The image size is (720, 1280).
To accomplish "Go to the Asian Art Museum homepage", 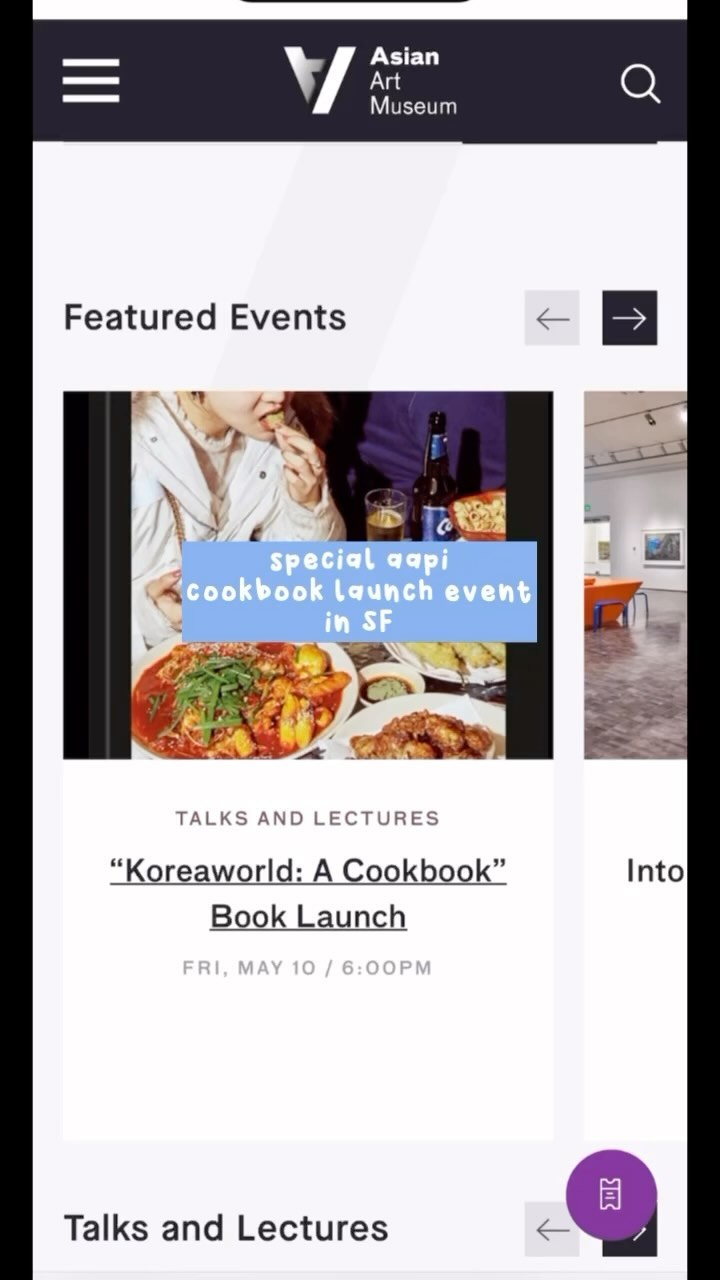I will coord(371,81).
